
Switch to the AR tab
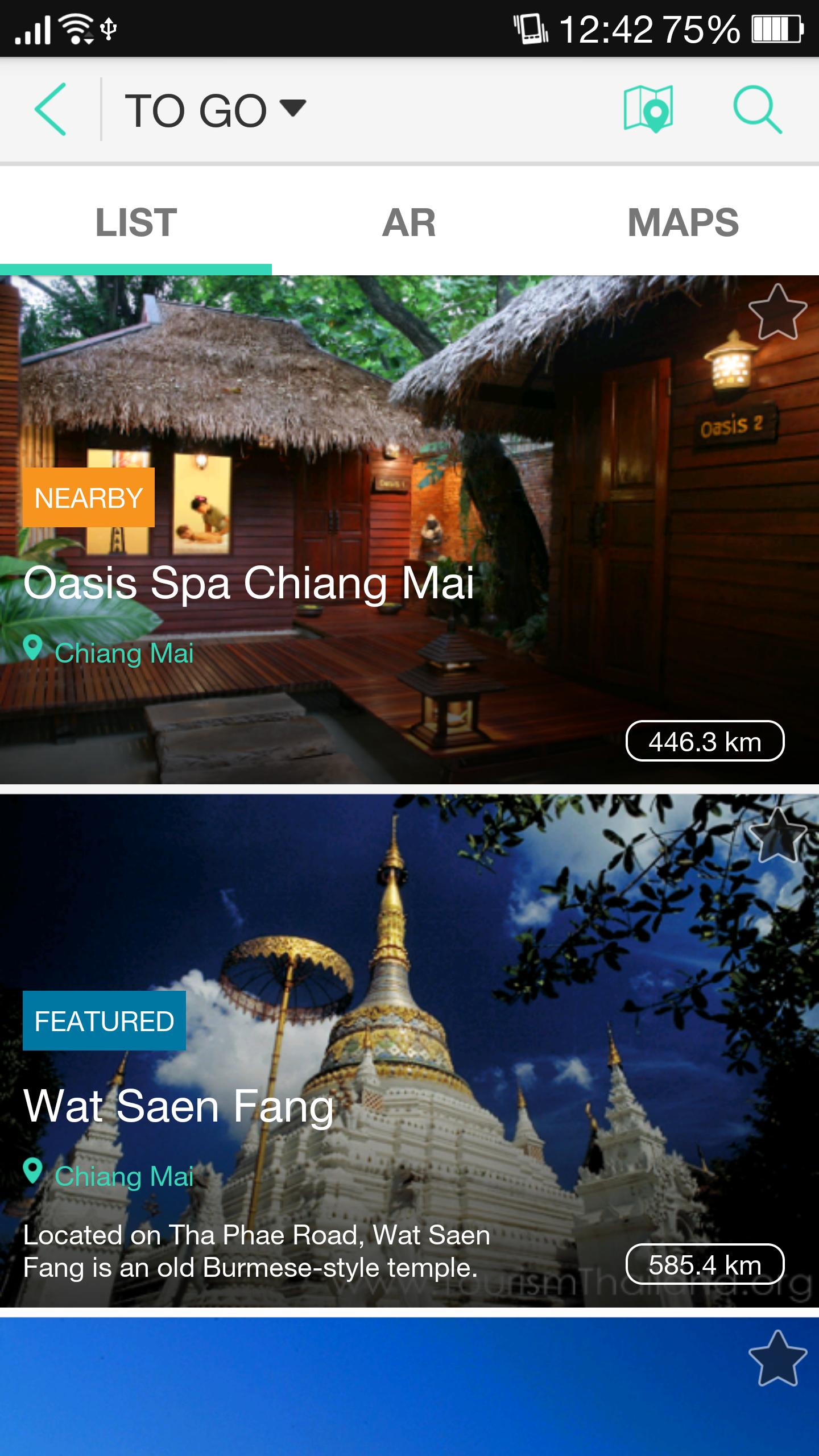coord(408,223)
